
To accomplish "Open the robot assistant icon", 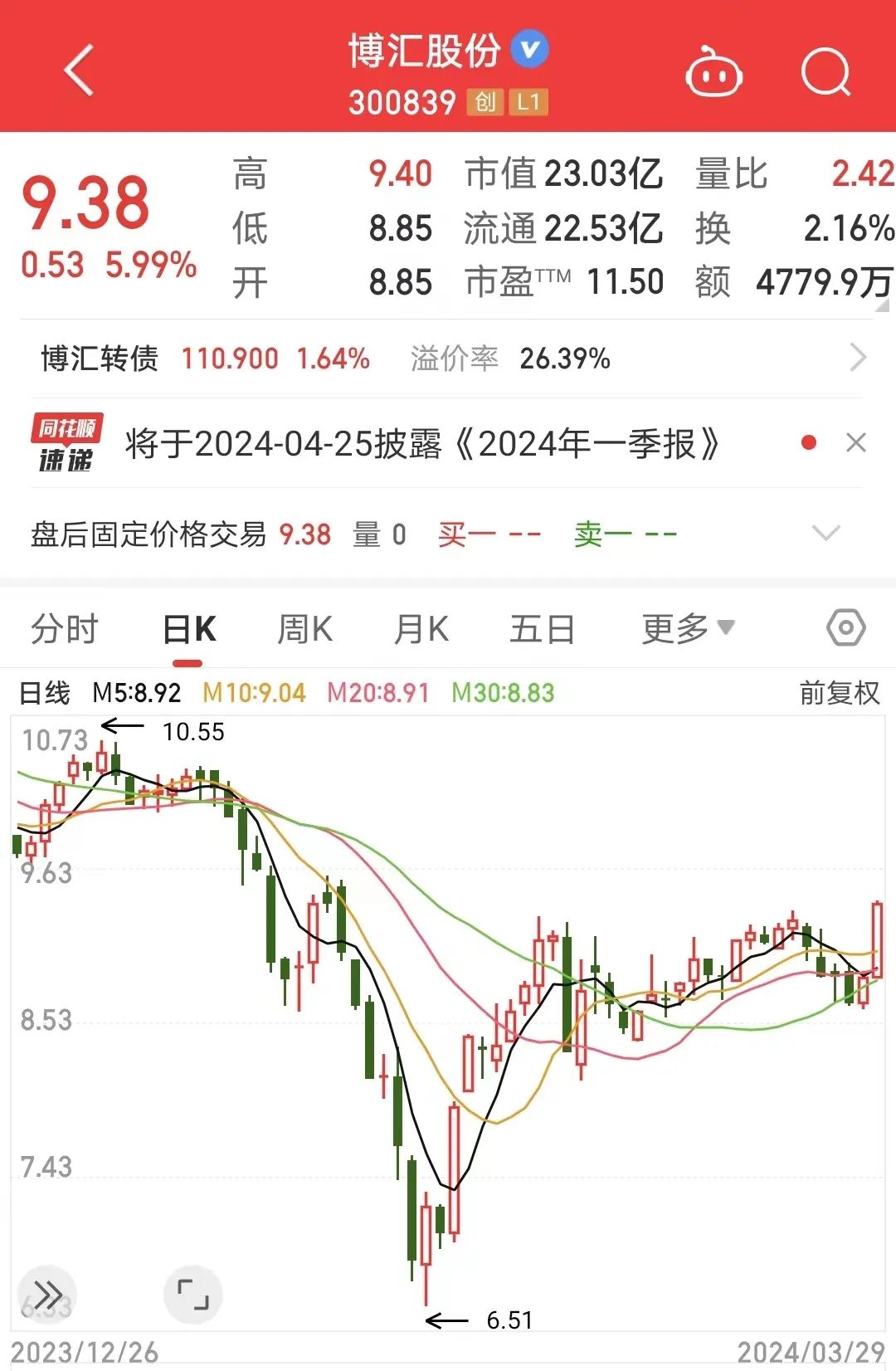I will pyautogui.click(x=713, y=72).
